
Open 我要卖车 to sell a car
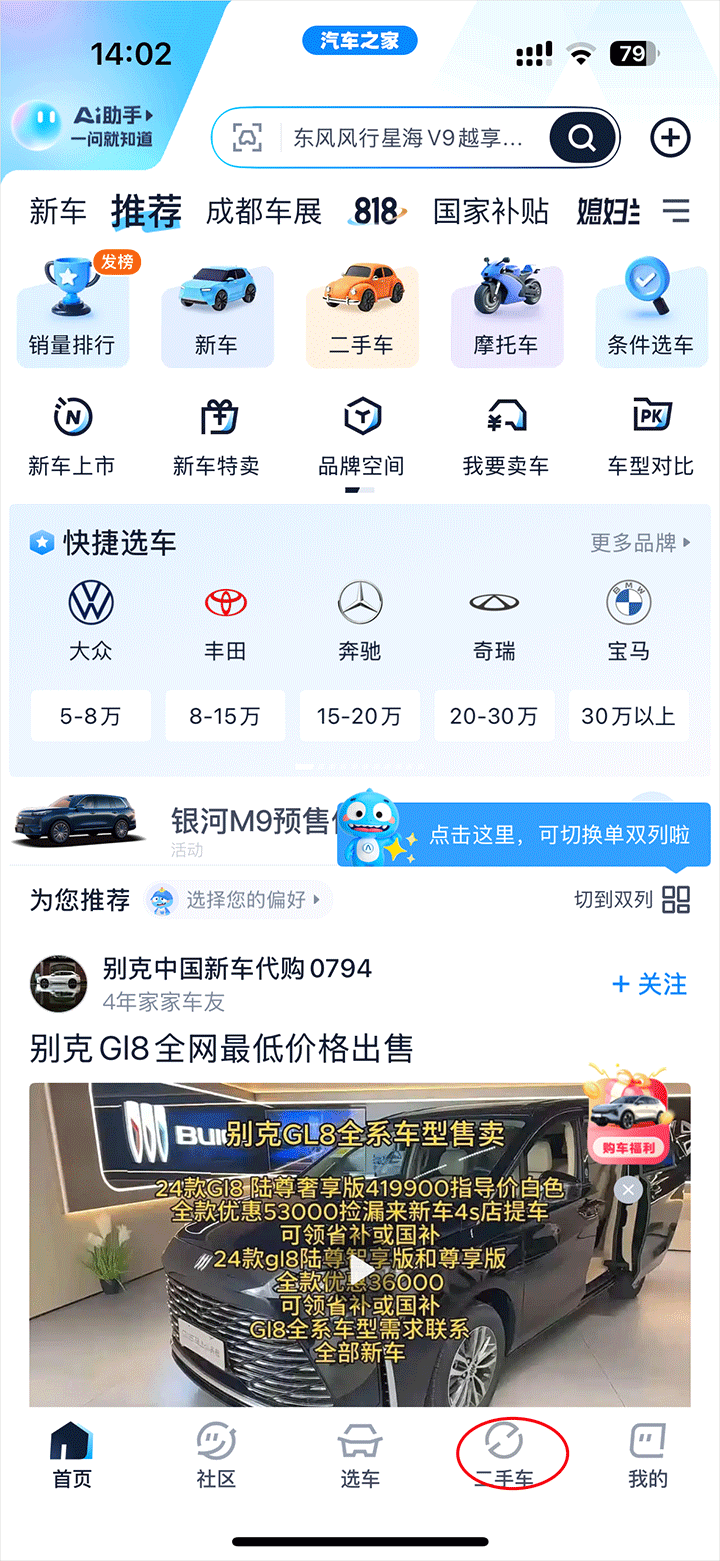point(505,437)
